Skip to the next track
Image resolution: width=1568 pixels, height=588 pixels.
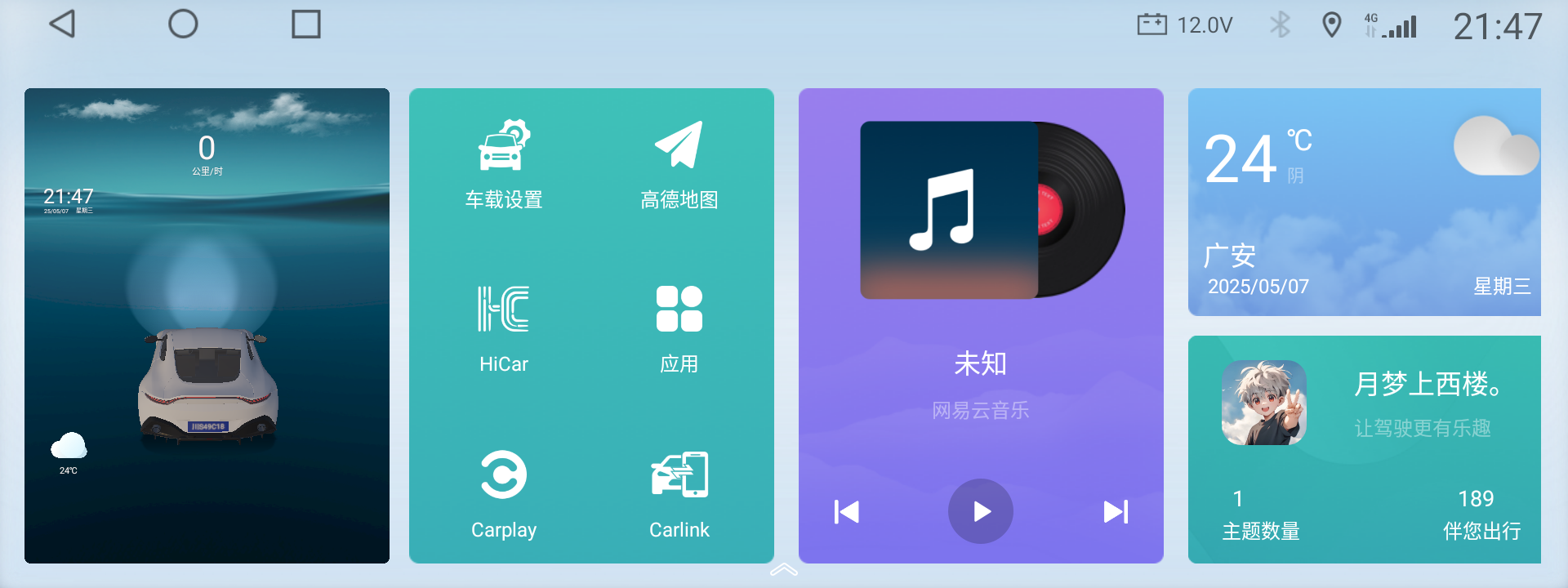pos(1116,512)
